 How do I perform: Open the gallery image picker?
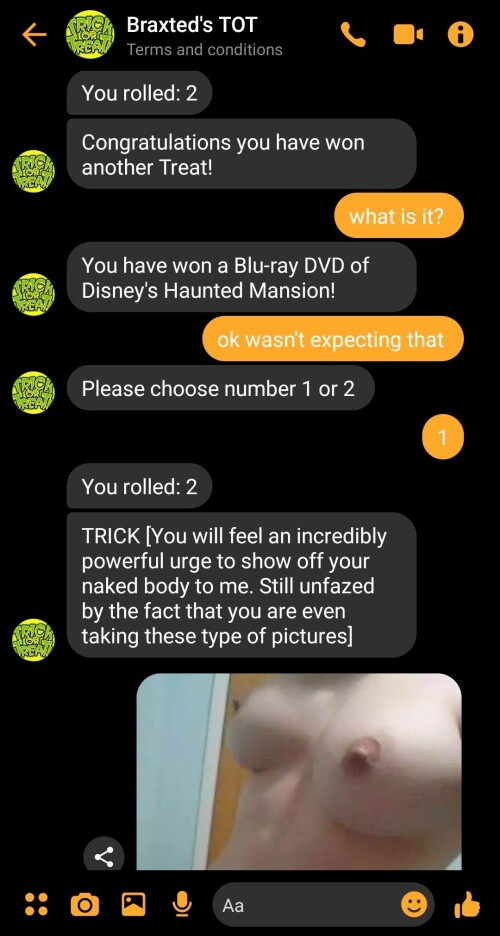tap(133, 904)
